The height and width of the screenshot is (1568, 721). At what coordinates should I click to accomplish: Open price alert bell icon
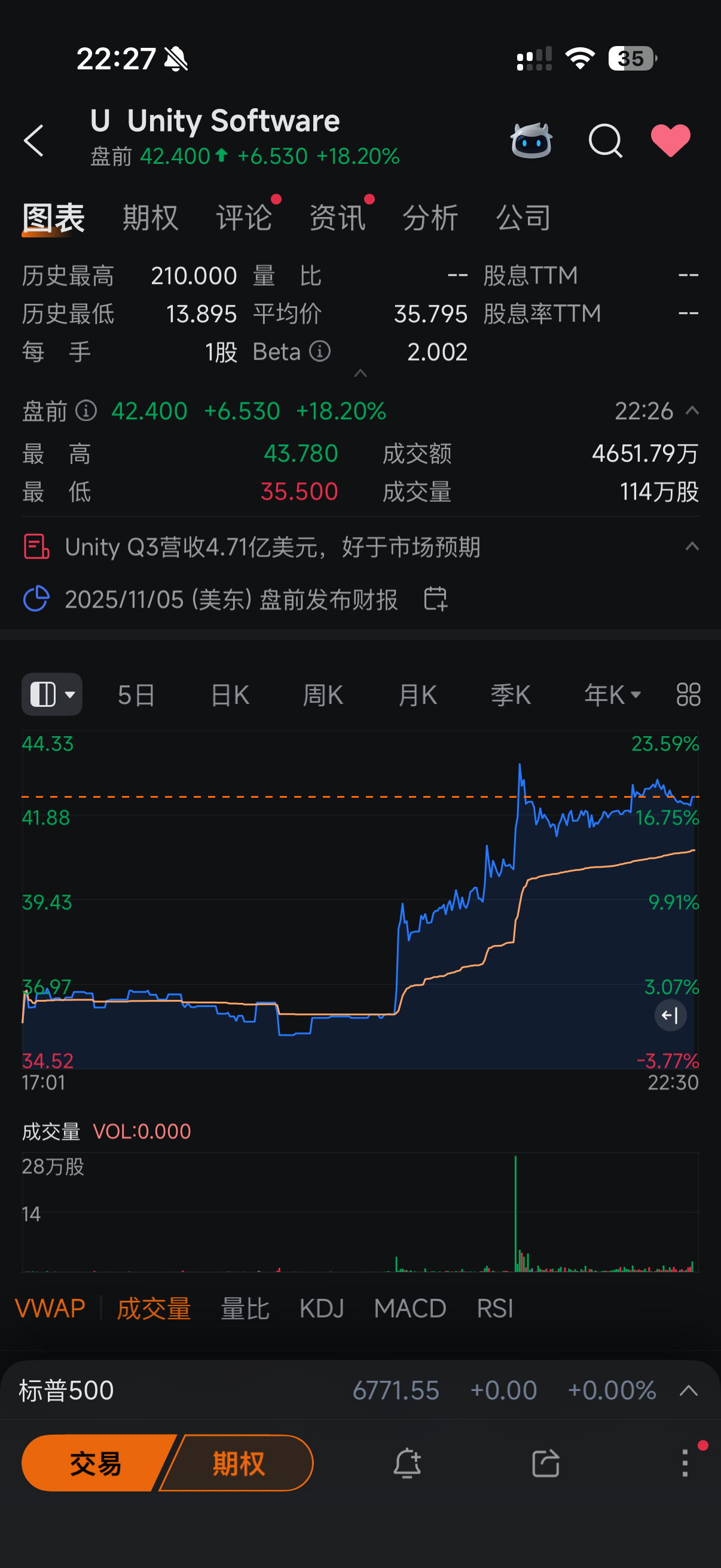click(x=407, y=1463)
